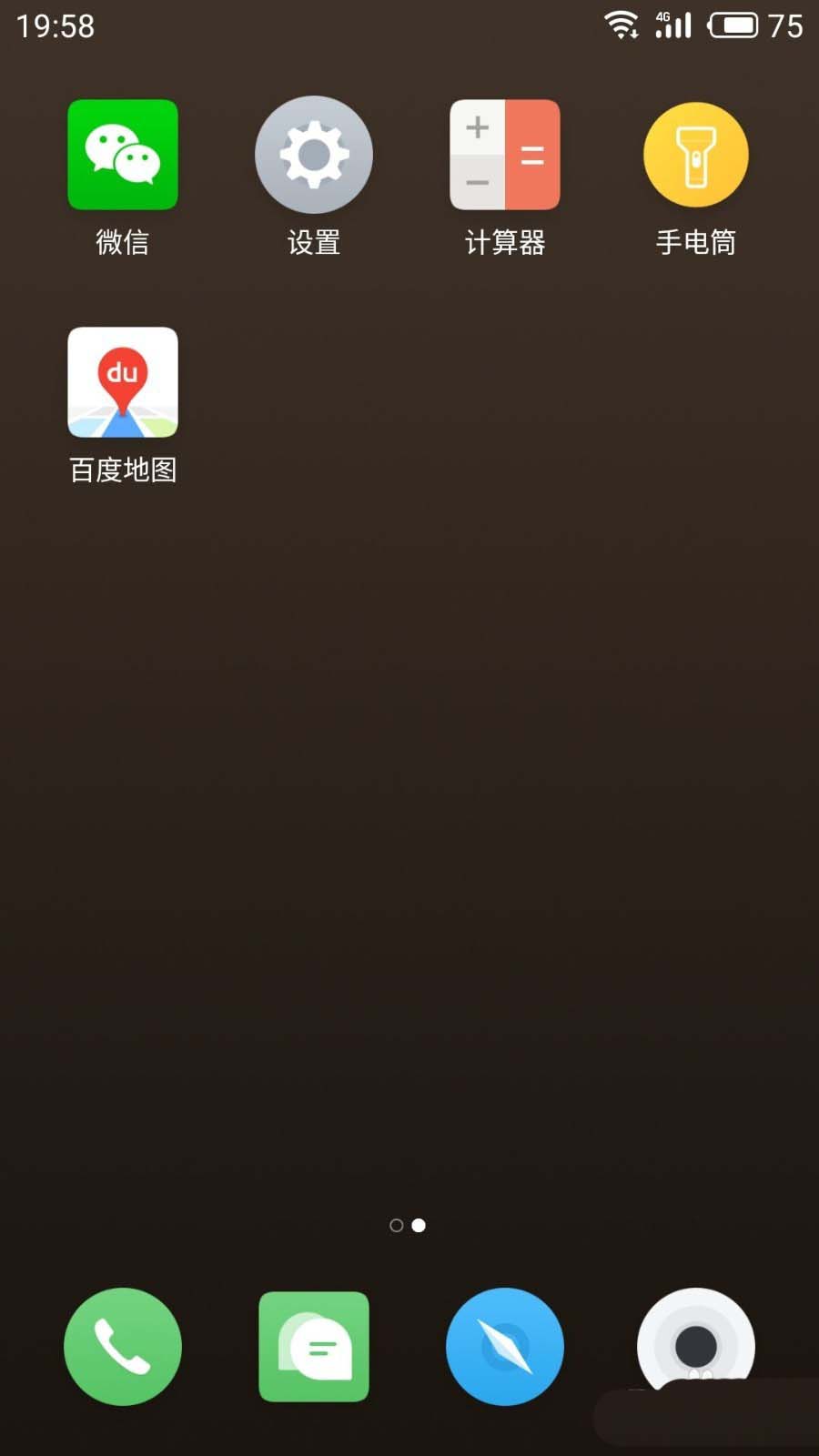Open the Phone dialer in dock
The height and width of the screenshot is (1456, 819).
click(x=123, y=1347)
